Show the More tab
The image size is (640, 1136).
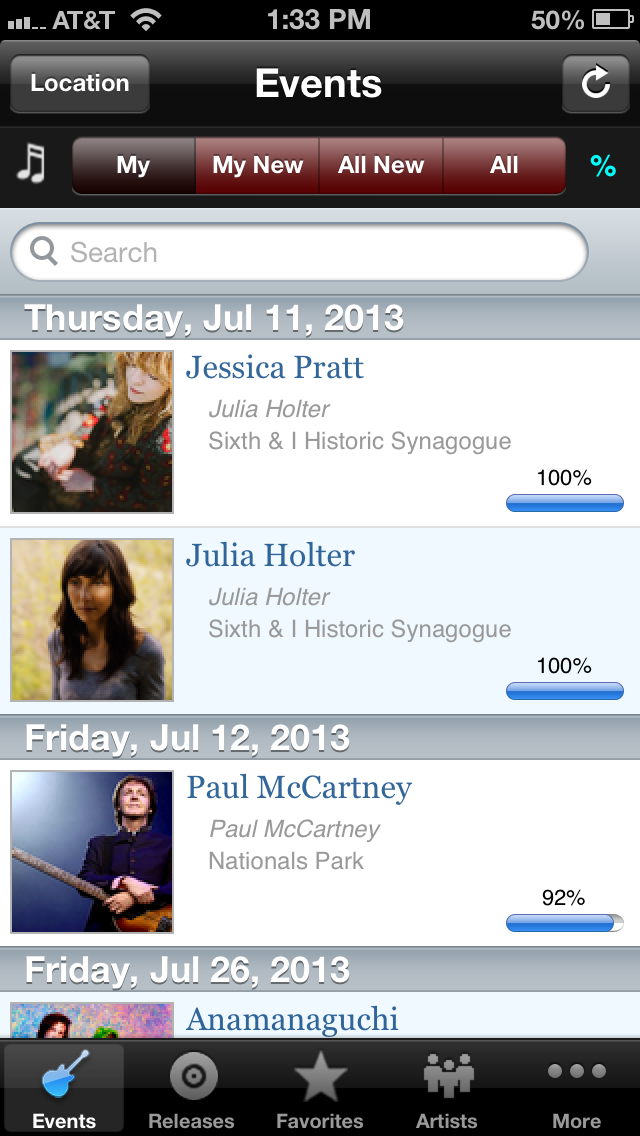pyautogui.click(x=577, y=1088)
